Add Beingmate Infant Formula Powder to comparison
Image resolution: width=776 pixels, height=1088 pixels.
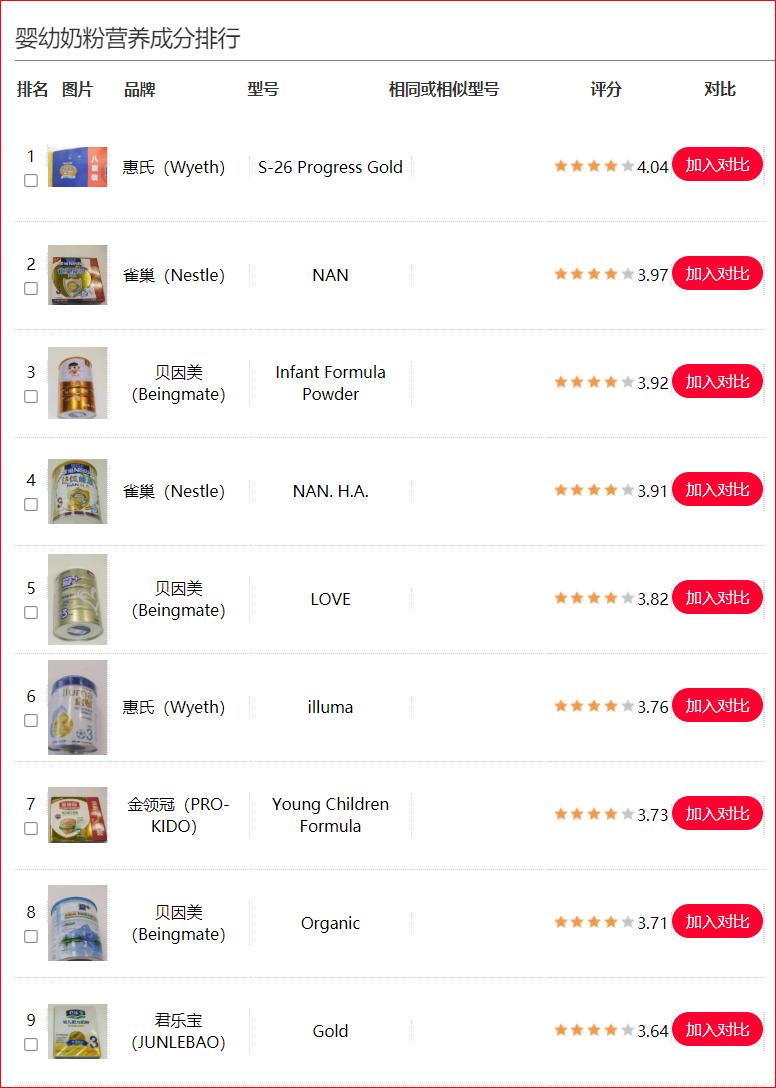point(717,381)
